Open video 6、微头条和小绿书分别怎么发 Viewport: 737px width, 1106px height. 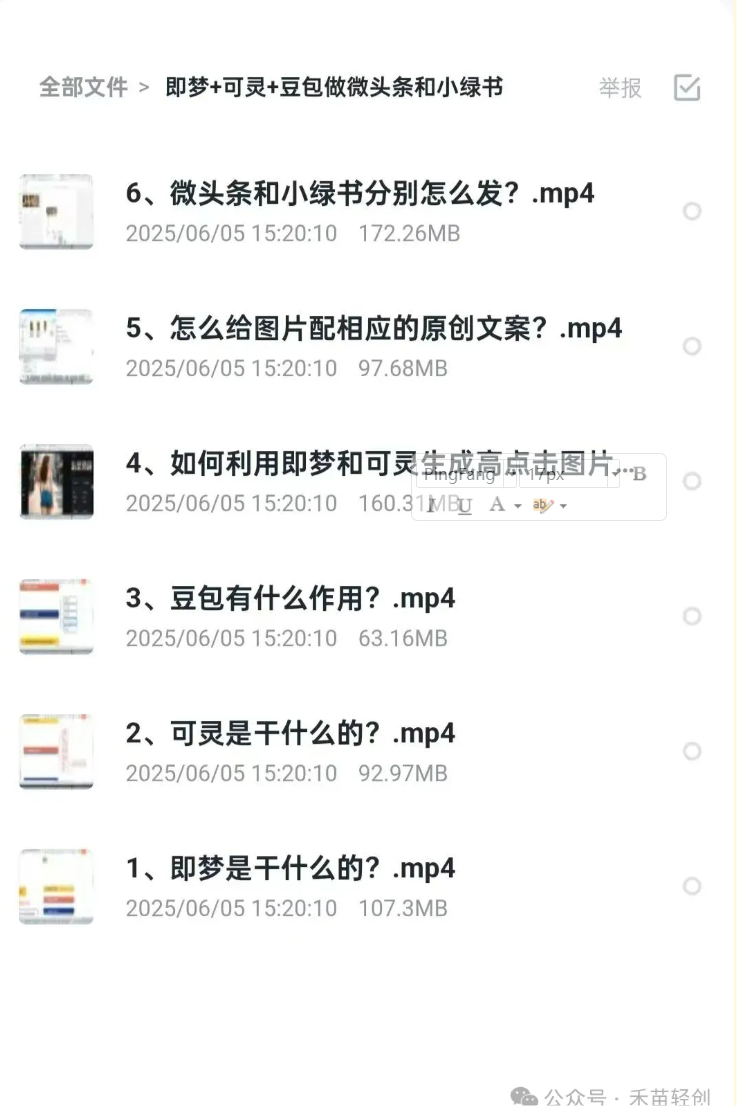click(x=360, y=194)
